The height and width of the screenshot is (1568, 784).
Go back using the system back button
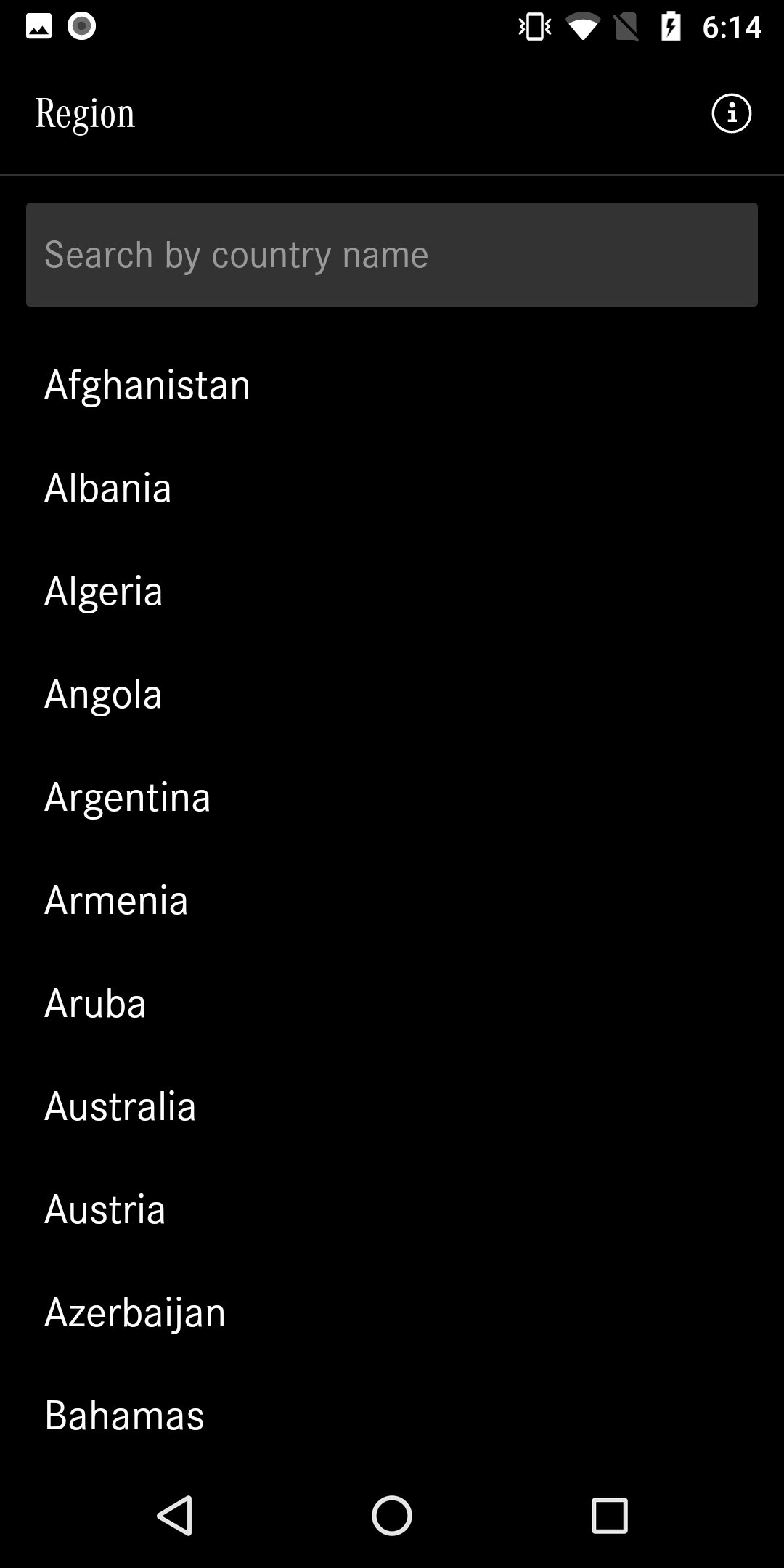click(x=175, y=1515)
